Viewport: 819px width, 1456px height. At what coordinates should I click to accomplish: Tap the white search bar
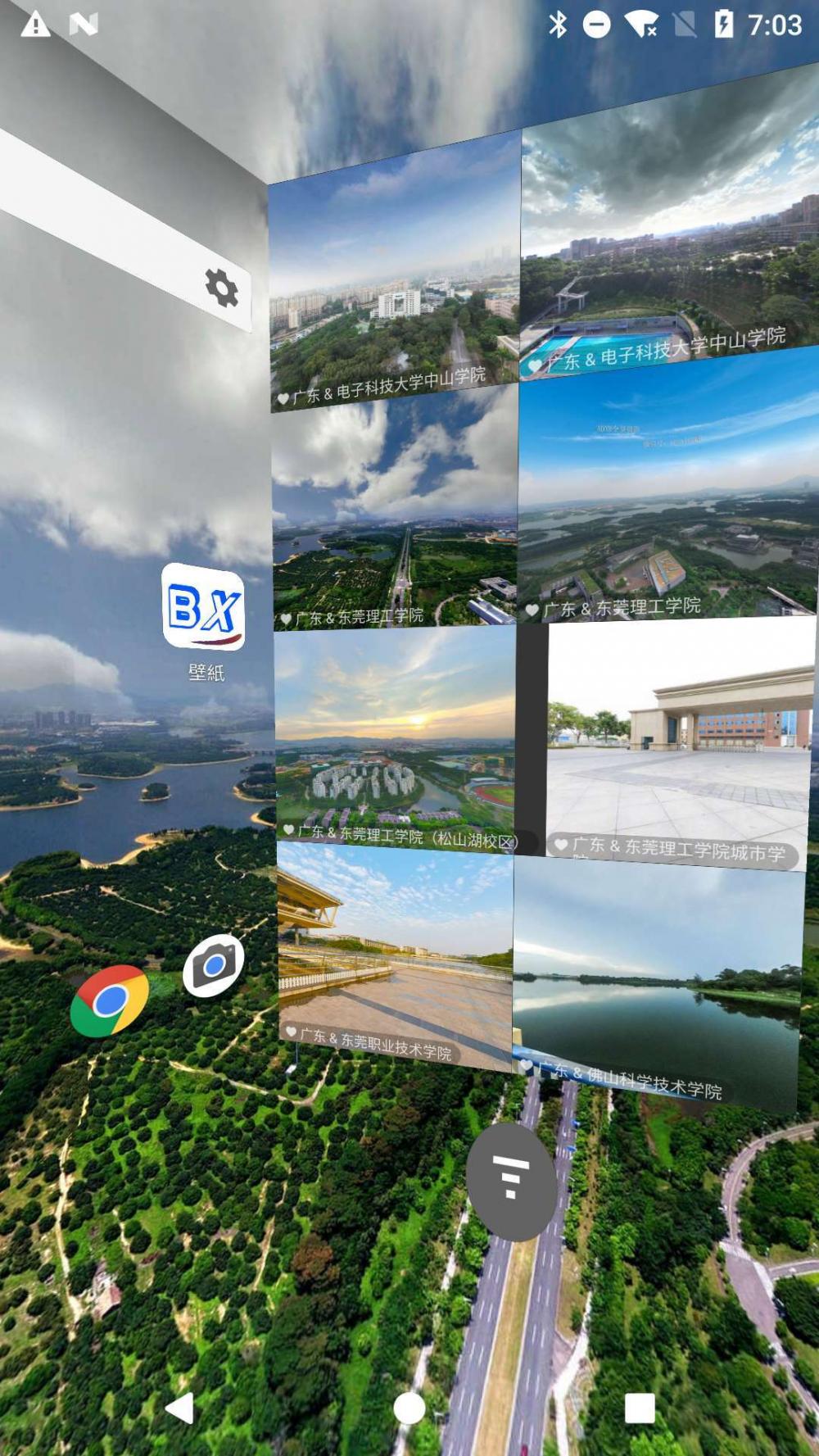click(x=123, y=228)
